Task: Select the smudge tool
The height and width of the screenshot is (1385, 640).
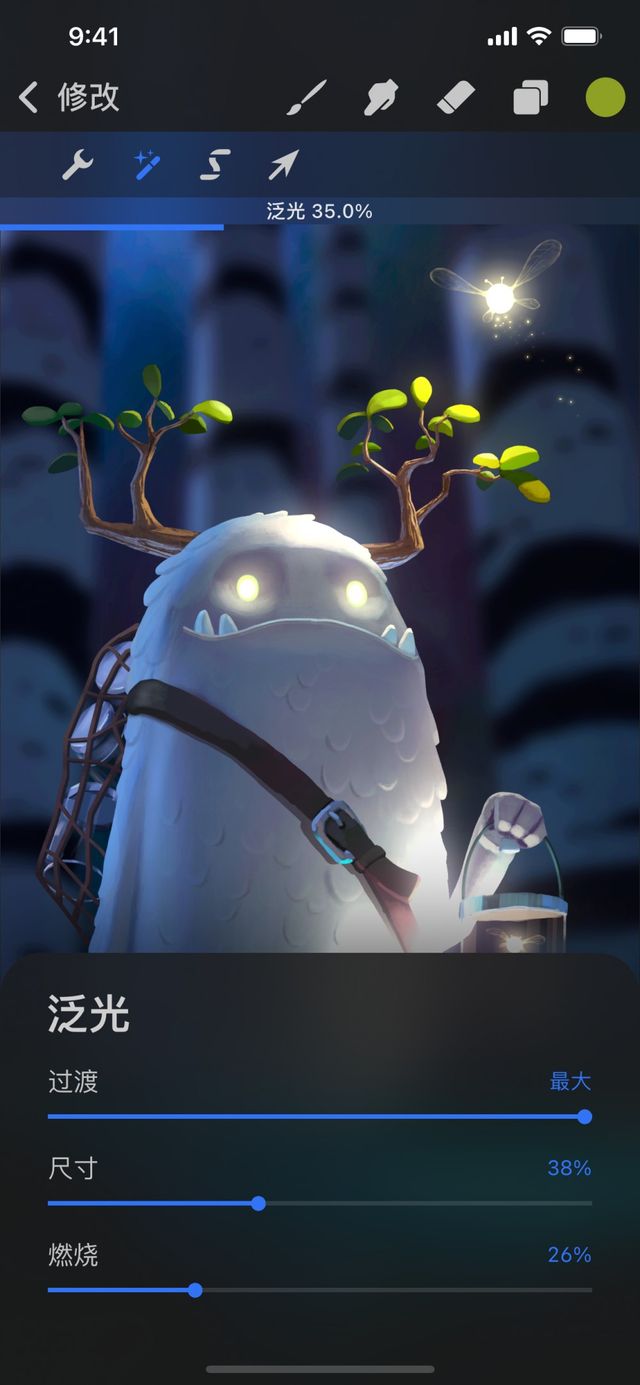Action: [x=382, y=98]
